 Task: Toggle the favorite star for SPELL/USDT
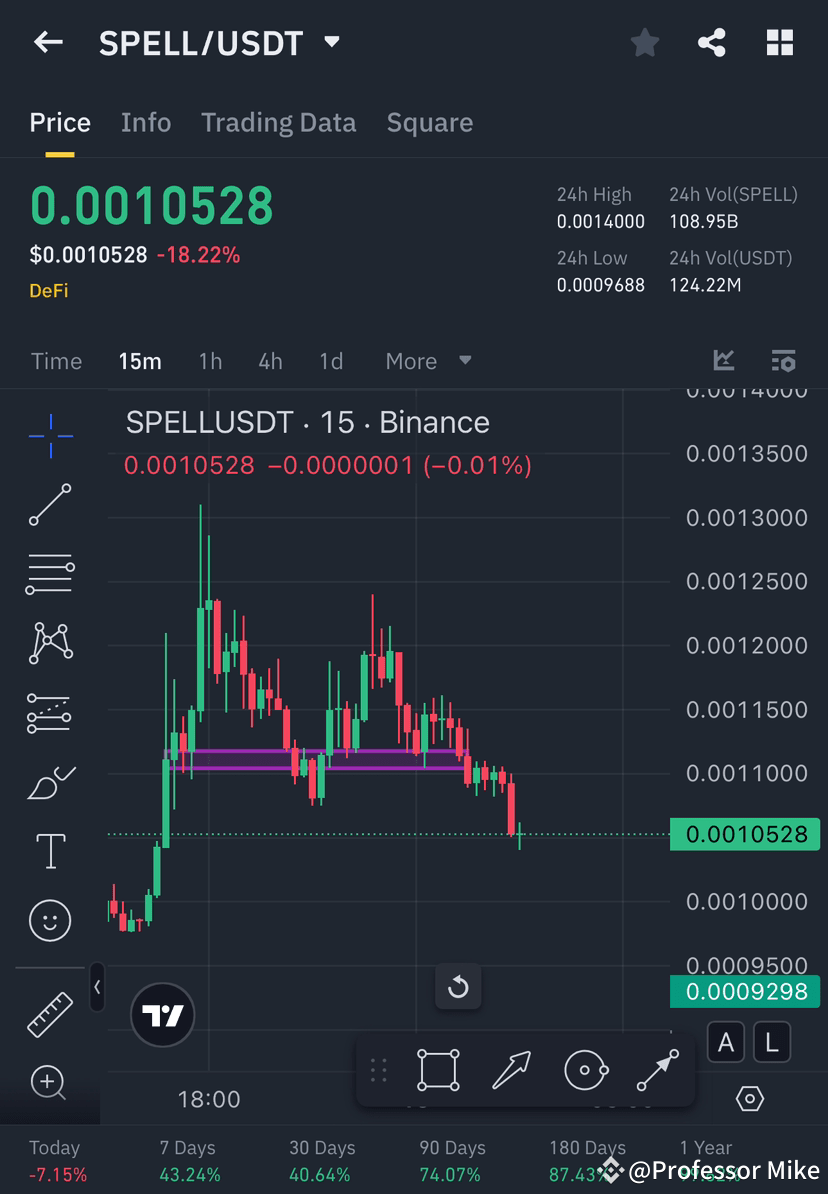tap(644, 42)
